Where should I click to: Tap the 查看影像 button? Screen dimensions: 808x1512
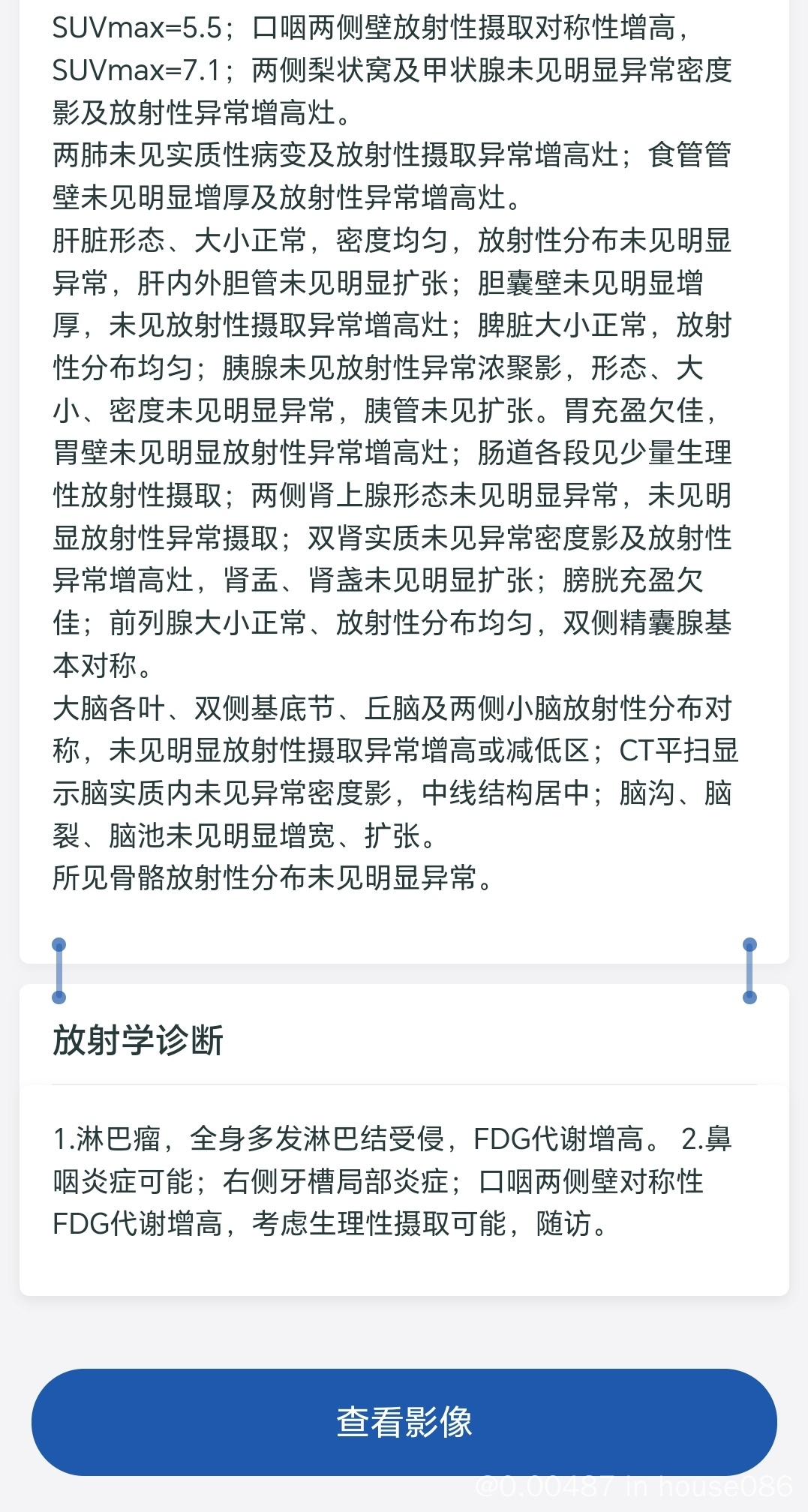(x=404, y=1421)
